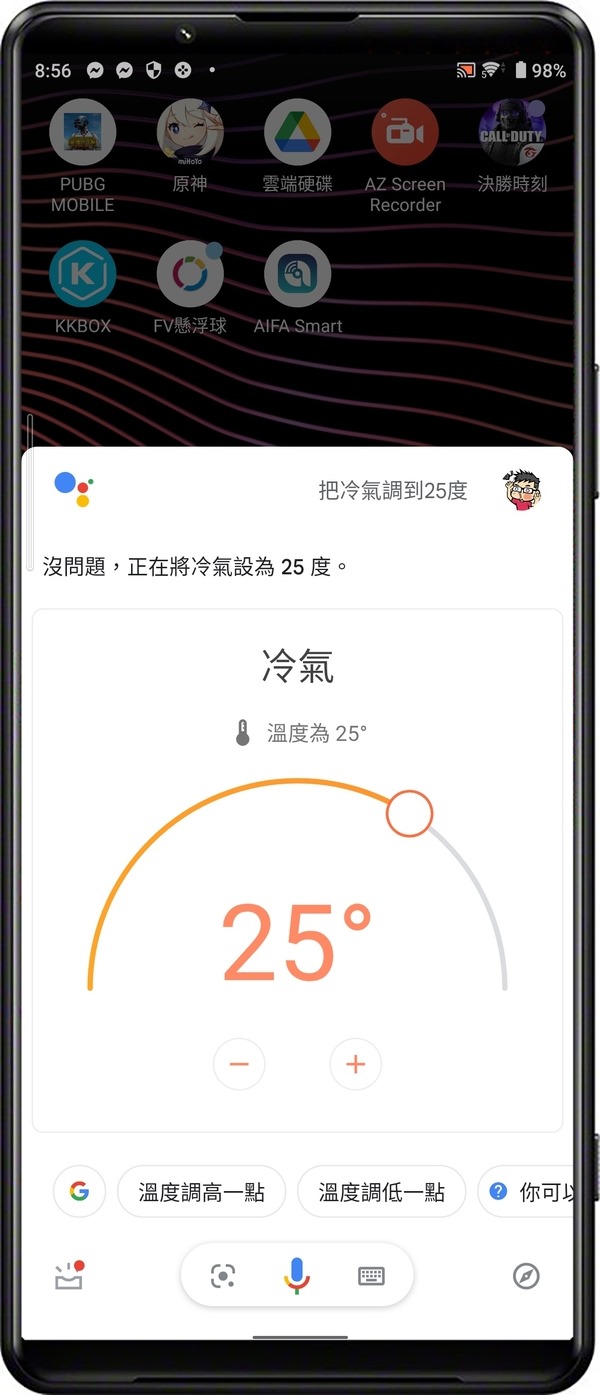Launch KKBOX music app
Screen dimensions: 600x1395
click(83, 274)
